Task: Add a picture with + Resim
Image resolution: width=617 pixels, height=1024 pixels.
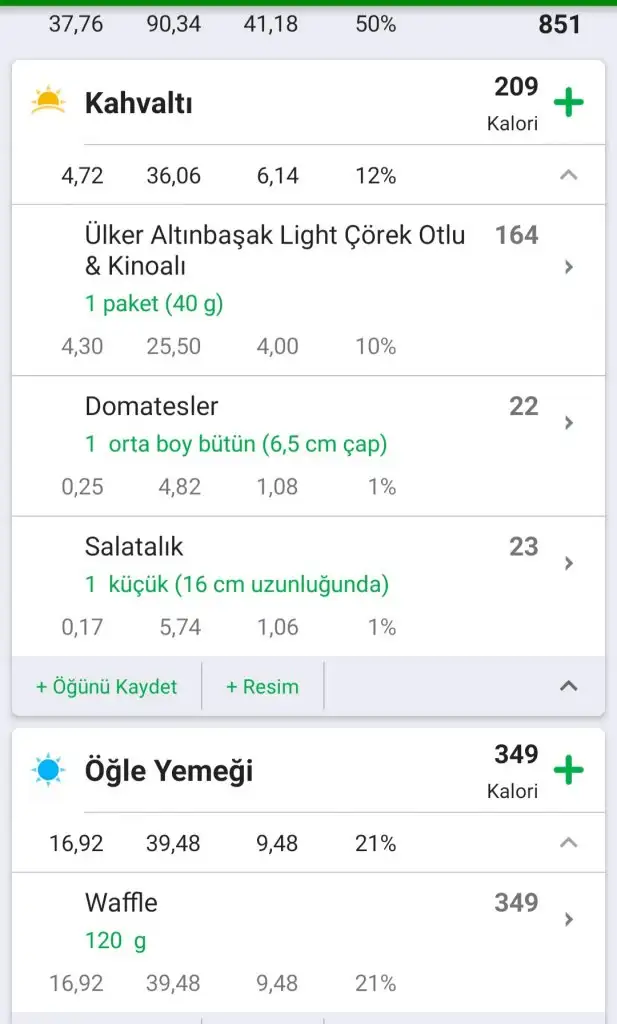Action: pos(262,687)
